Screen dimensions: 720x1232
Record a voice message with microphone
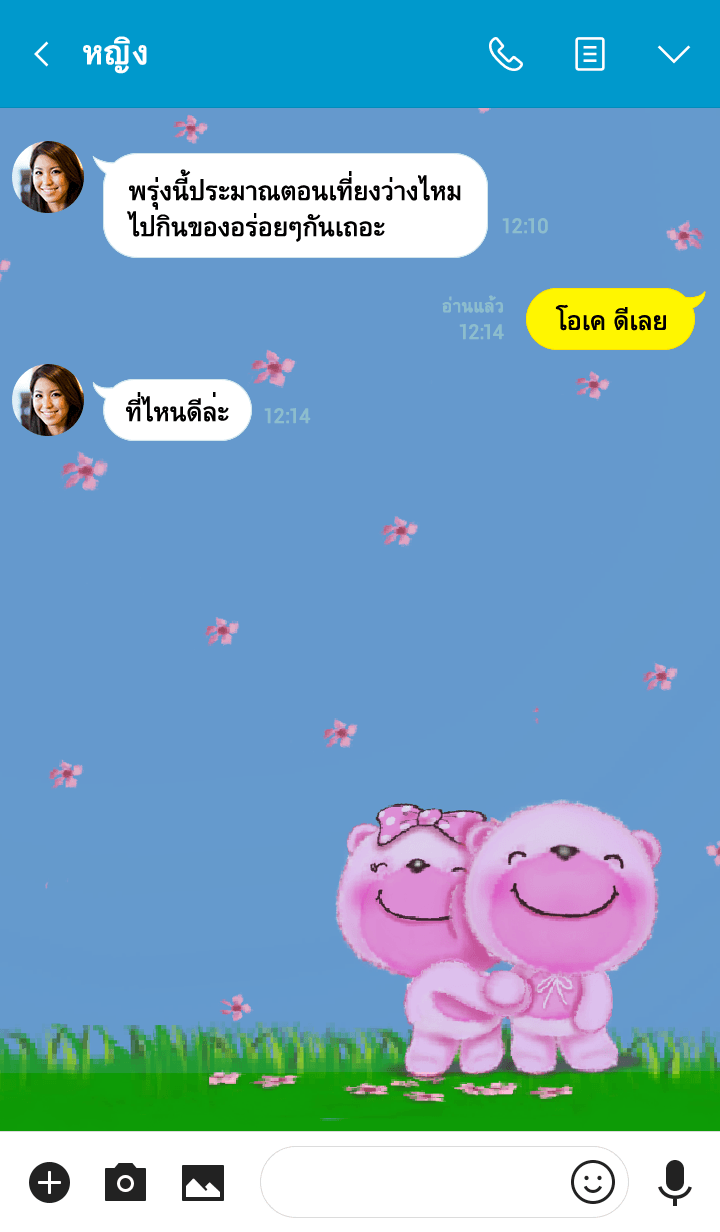coord(675,1183)
